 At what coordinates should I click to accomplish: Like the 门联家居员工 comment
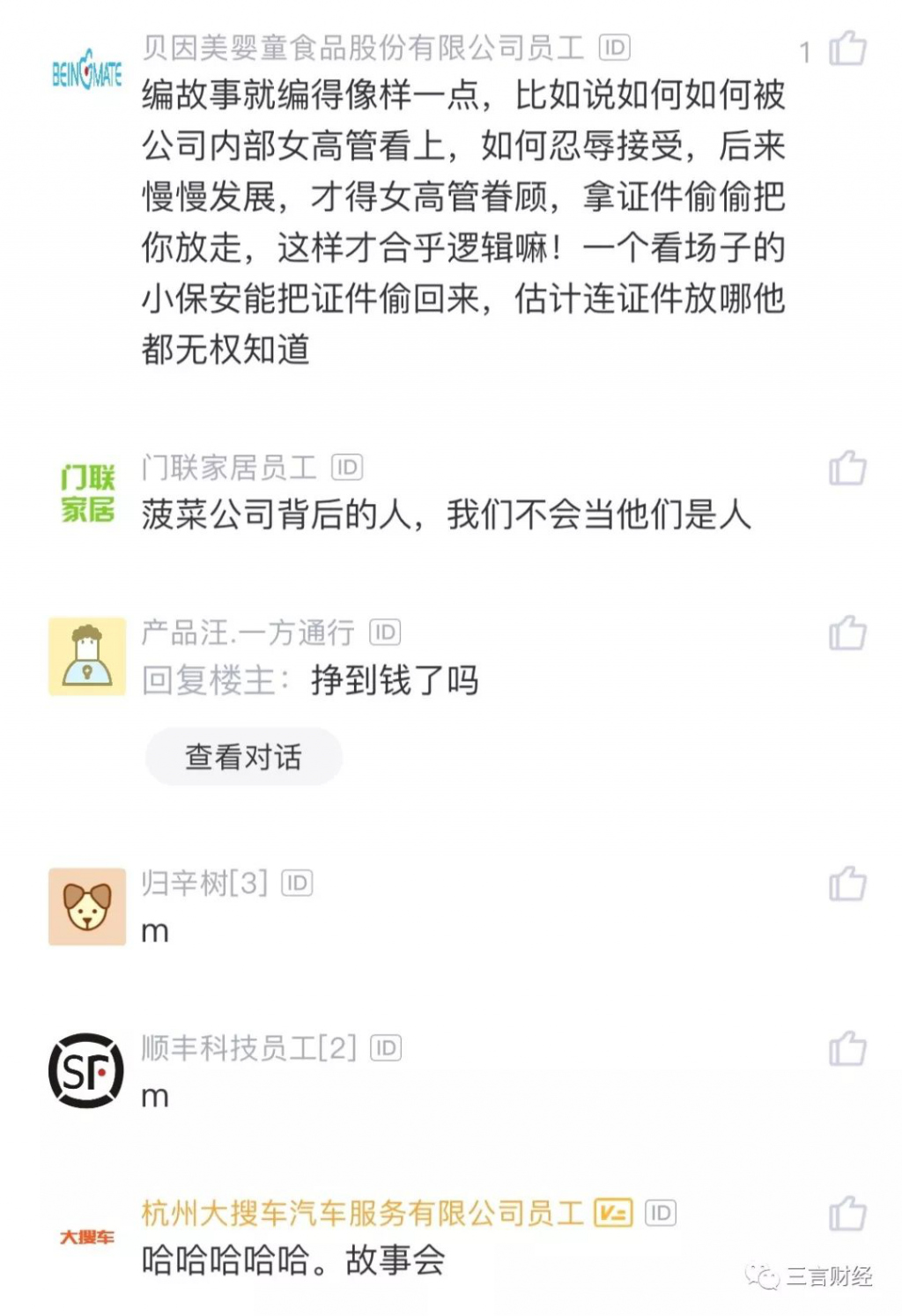[x=847, y=468]
